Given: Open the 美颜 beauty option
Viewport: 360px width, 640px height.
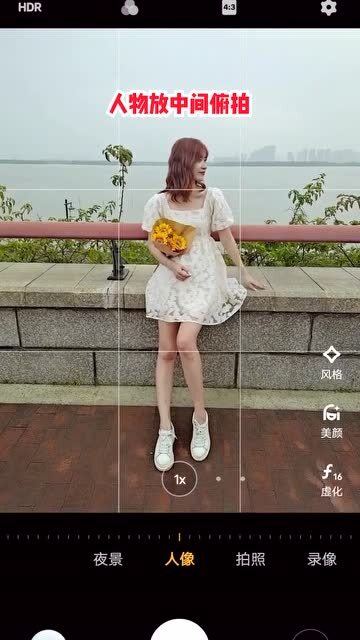Looking at the screenshot, I should pyautogui.click(x=331, y=422).
